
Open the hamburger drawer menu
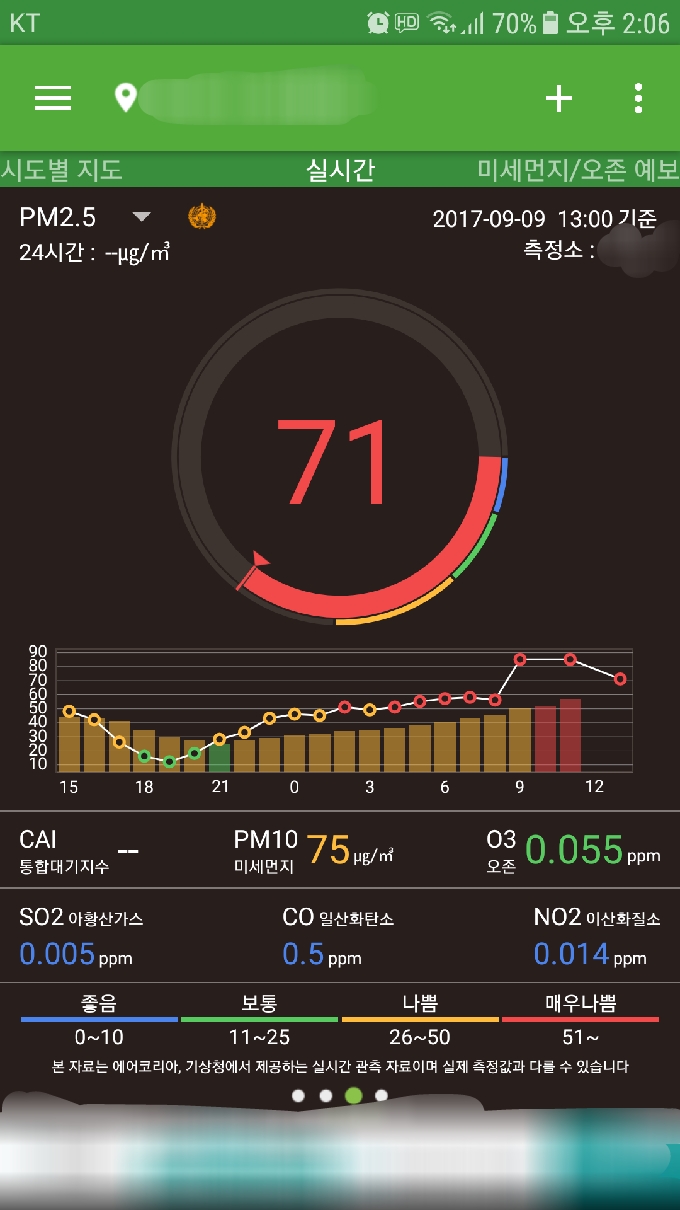coord(53,98)
